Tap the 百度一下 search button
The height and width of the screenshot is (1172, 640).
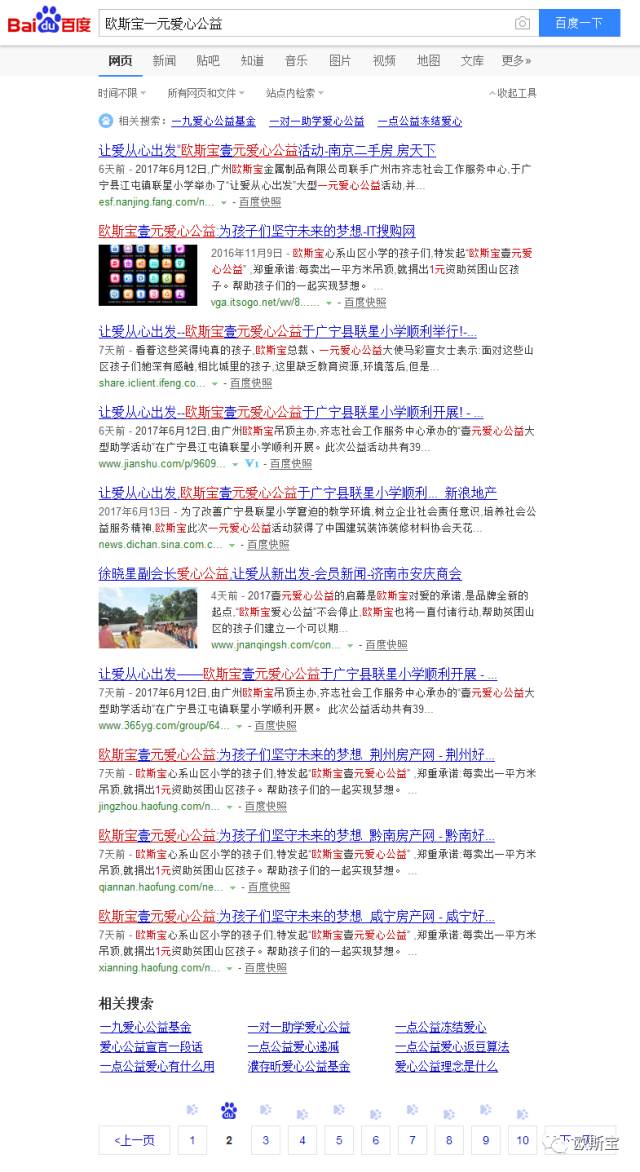[579, 23]
